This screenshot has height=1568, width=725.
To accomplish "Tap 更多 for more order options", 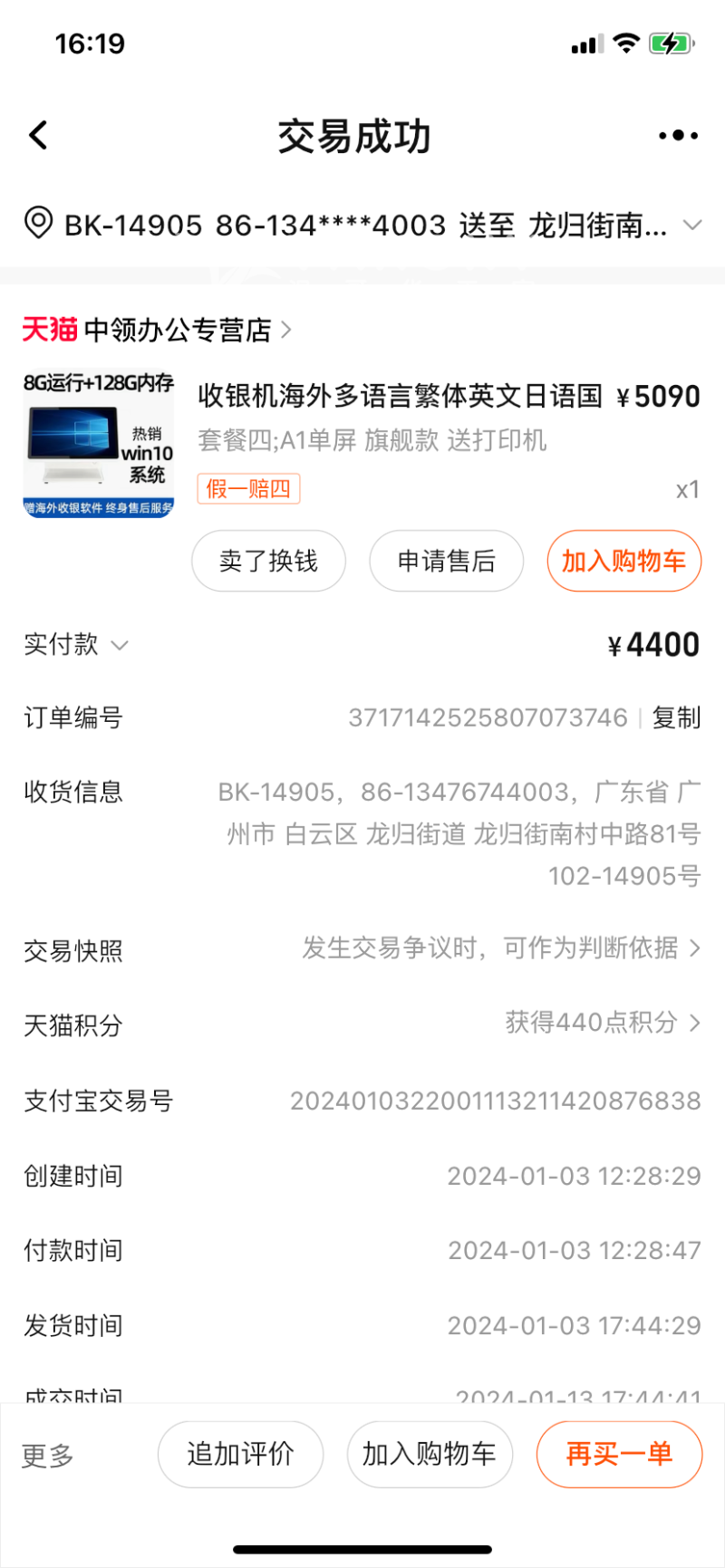I will coord(48,1455).
